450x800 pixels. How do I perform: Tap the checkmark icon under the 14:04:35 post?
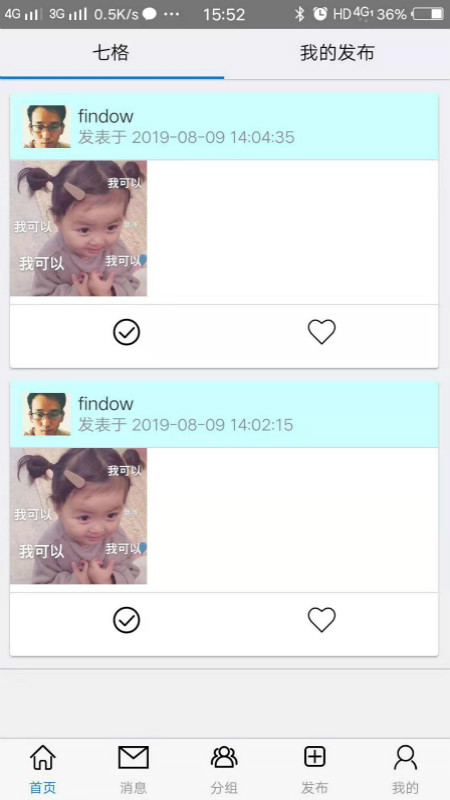coord(127,332)
